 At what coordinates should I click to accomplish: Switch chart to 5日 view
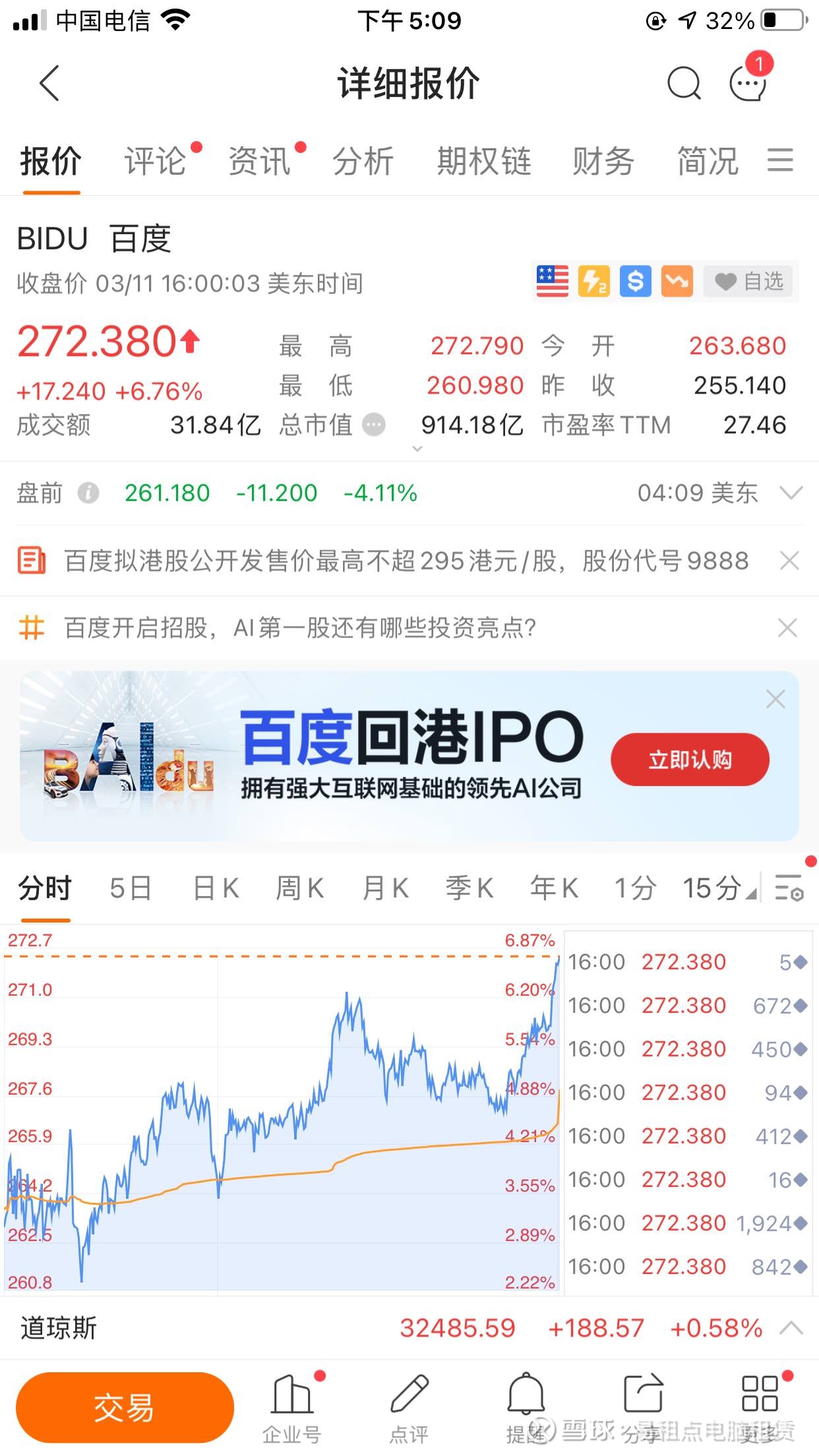pos(131,888)
